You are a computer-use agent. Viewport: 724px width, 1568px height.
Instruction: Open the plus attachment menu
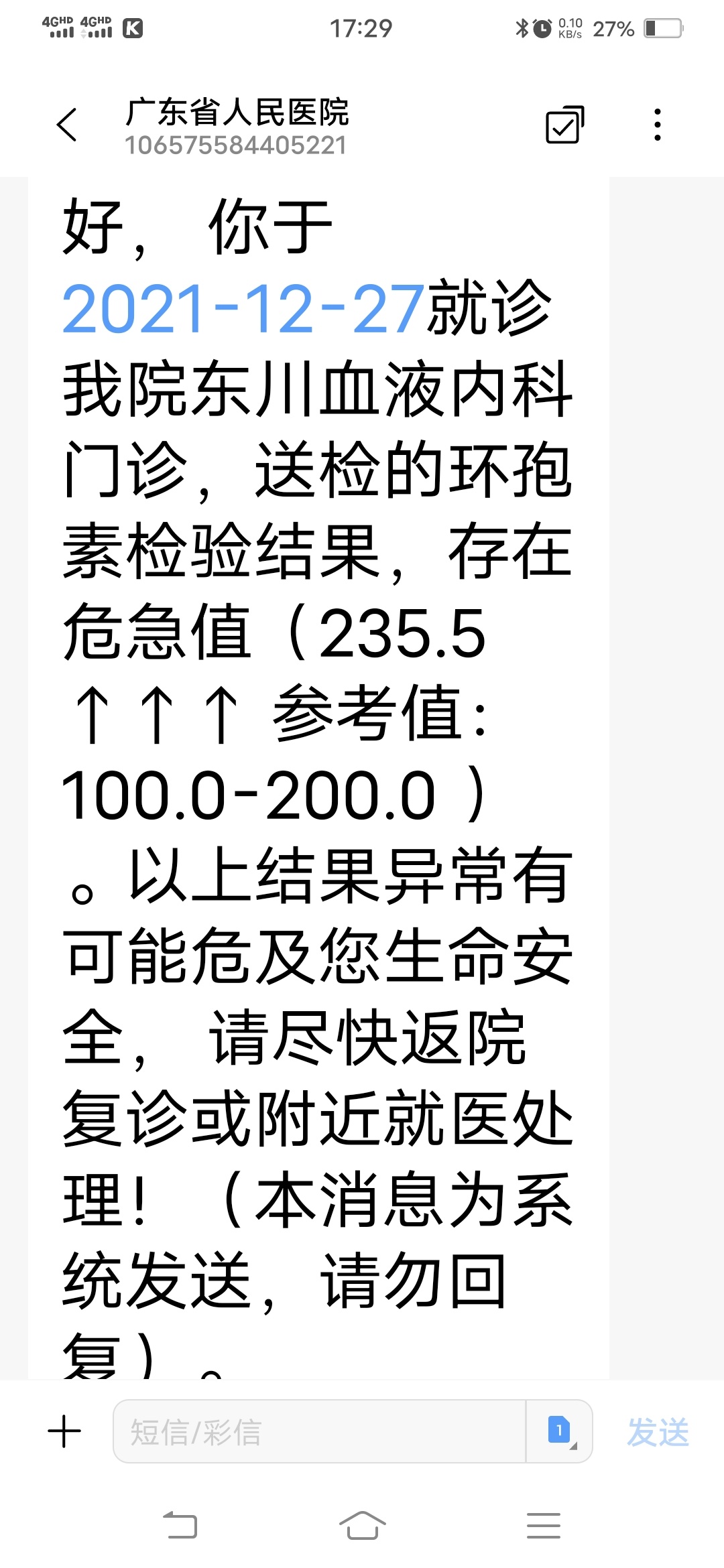tap(64, 1432)
